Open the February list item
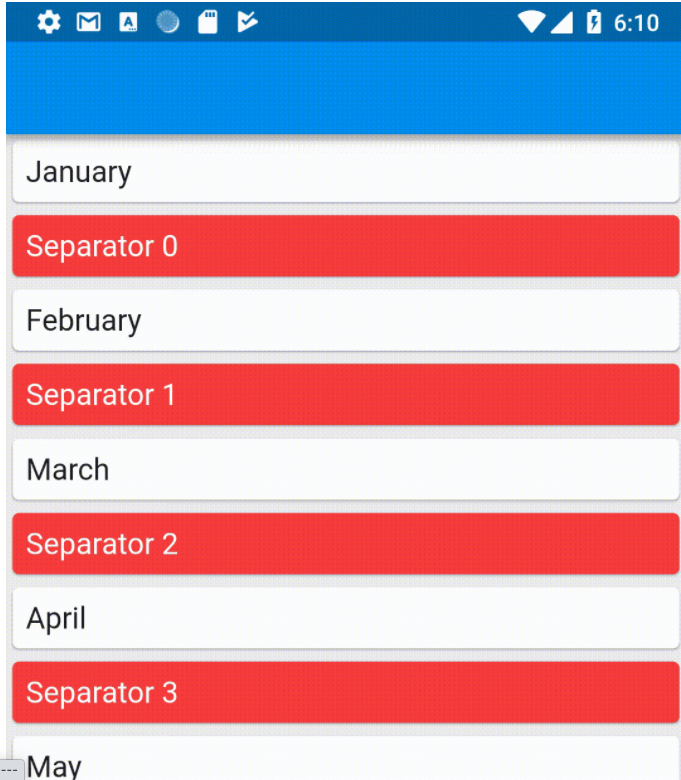 coord(345,320)
